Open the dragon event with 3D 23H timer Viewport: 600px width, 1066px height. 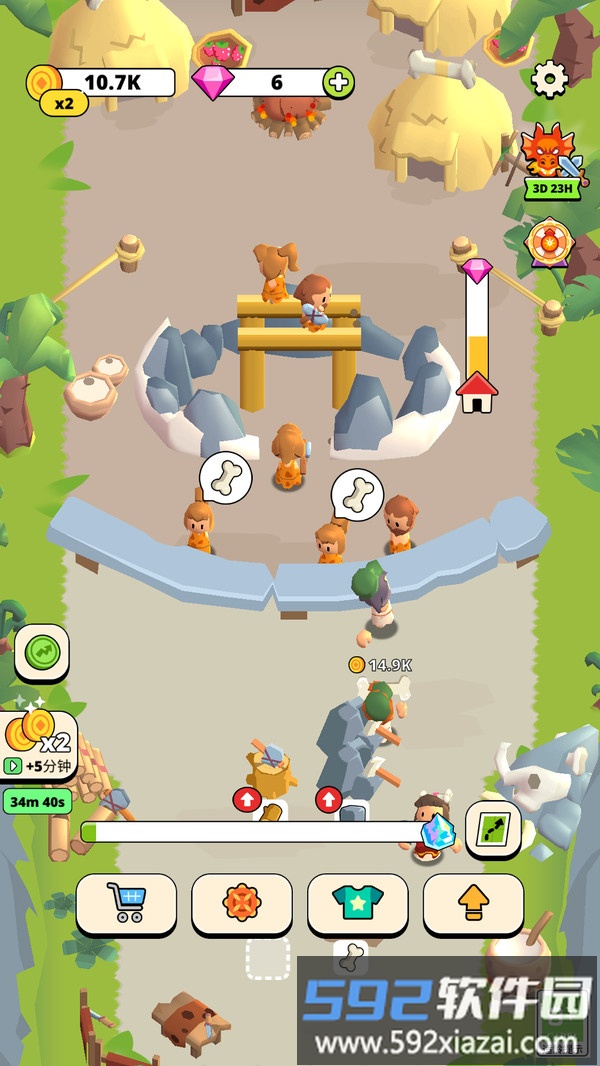pyautogui.click(x=552, y=160)
